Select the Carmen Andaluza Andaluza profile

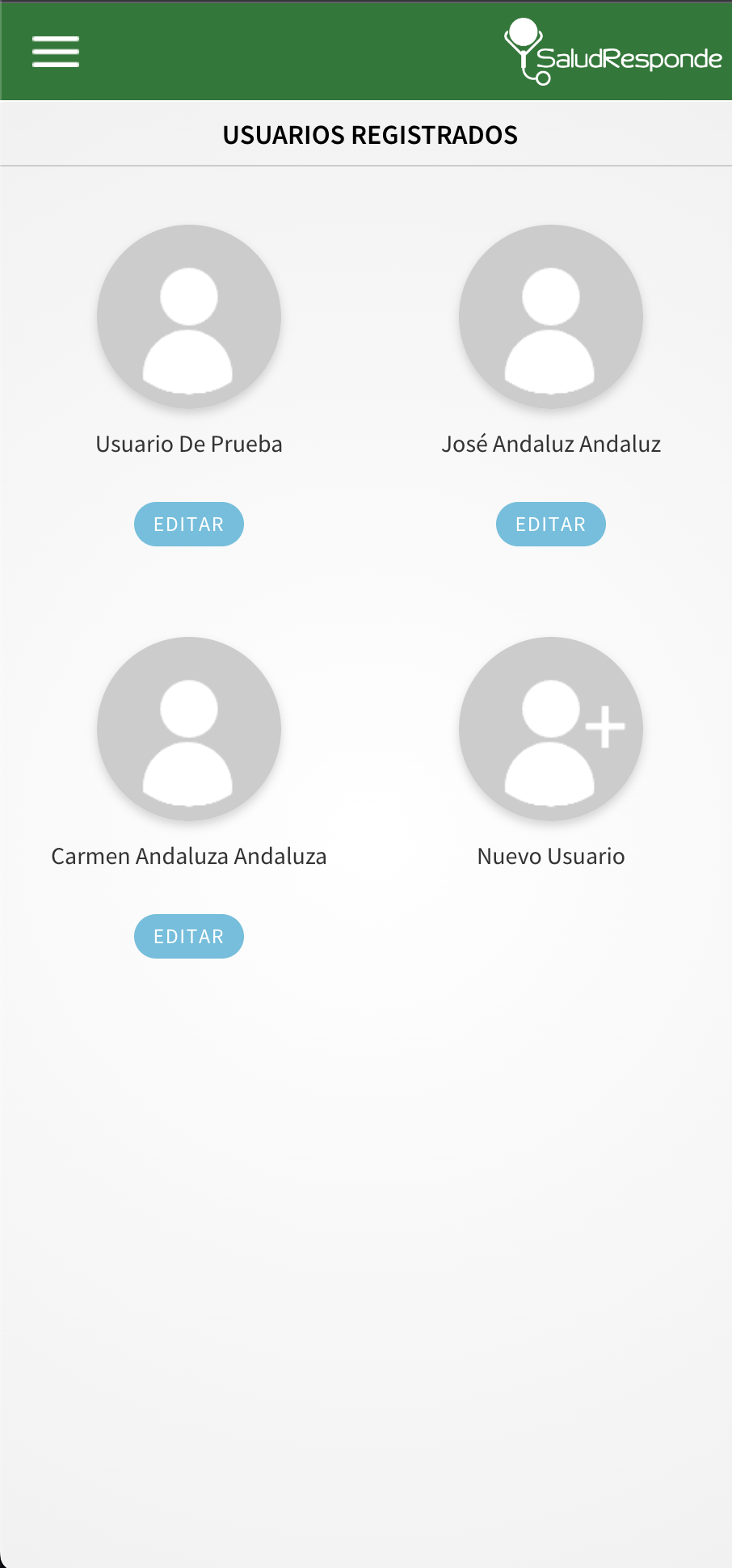click(x=189, y=729)
